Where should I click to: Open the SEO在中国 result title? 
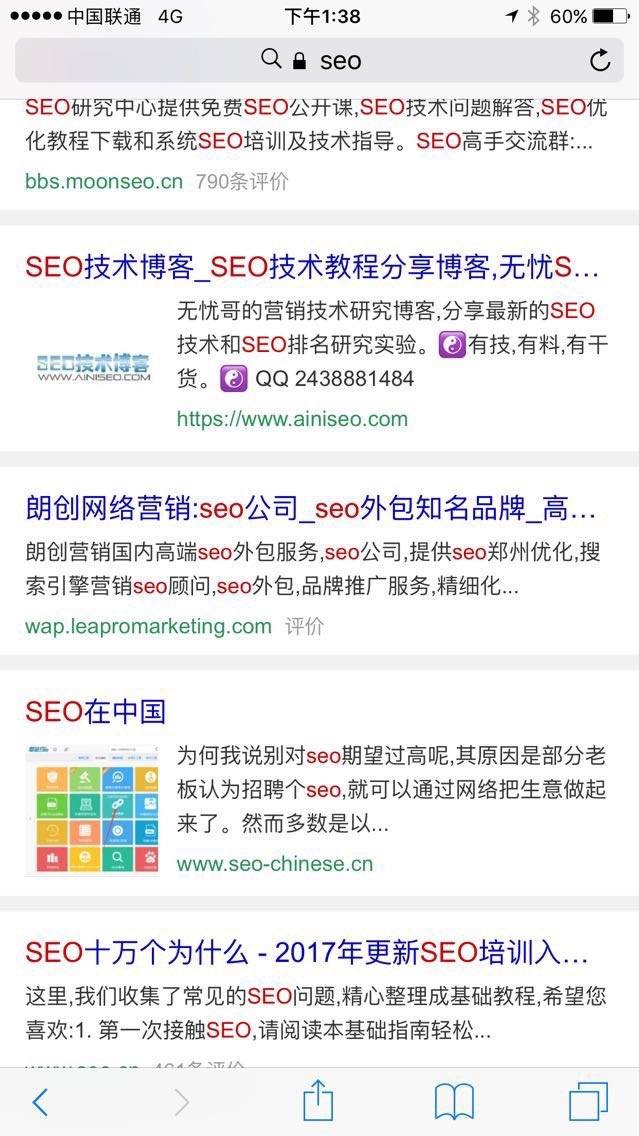click(96, 712)
